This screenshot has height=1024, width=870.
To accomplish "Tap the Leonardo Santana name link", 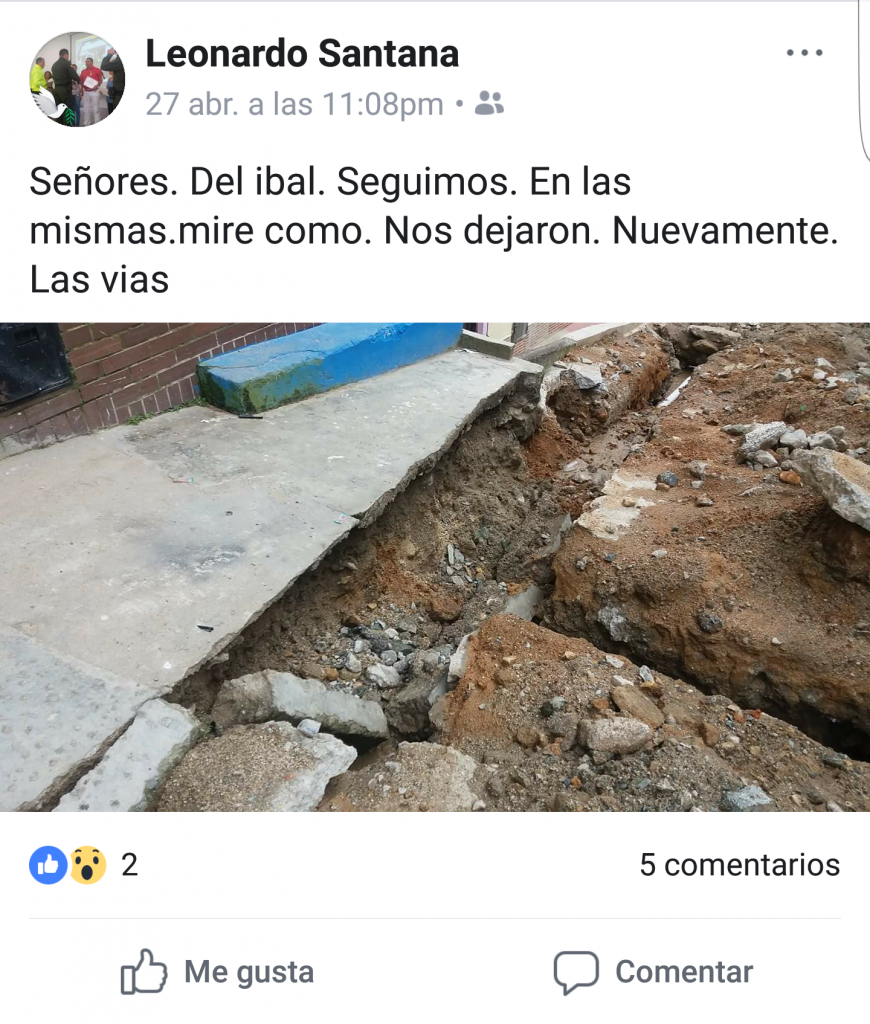I will click(x=302, y=54).
